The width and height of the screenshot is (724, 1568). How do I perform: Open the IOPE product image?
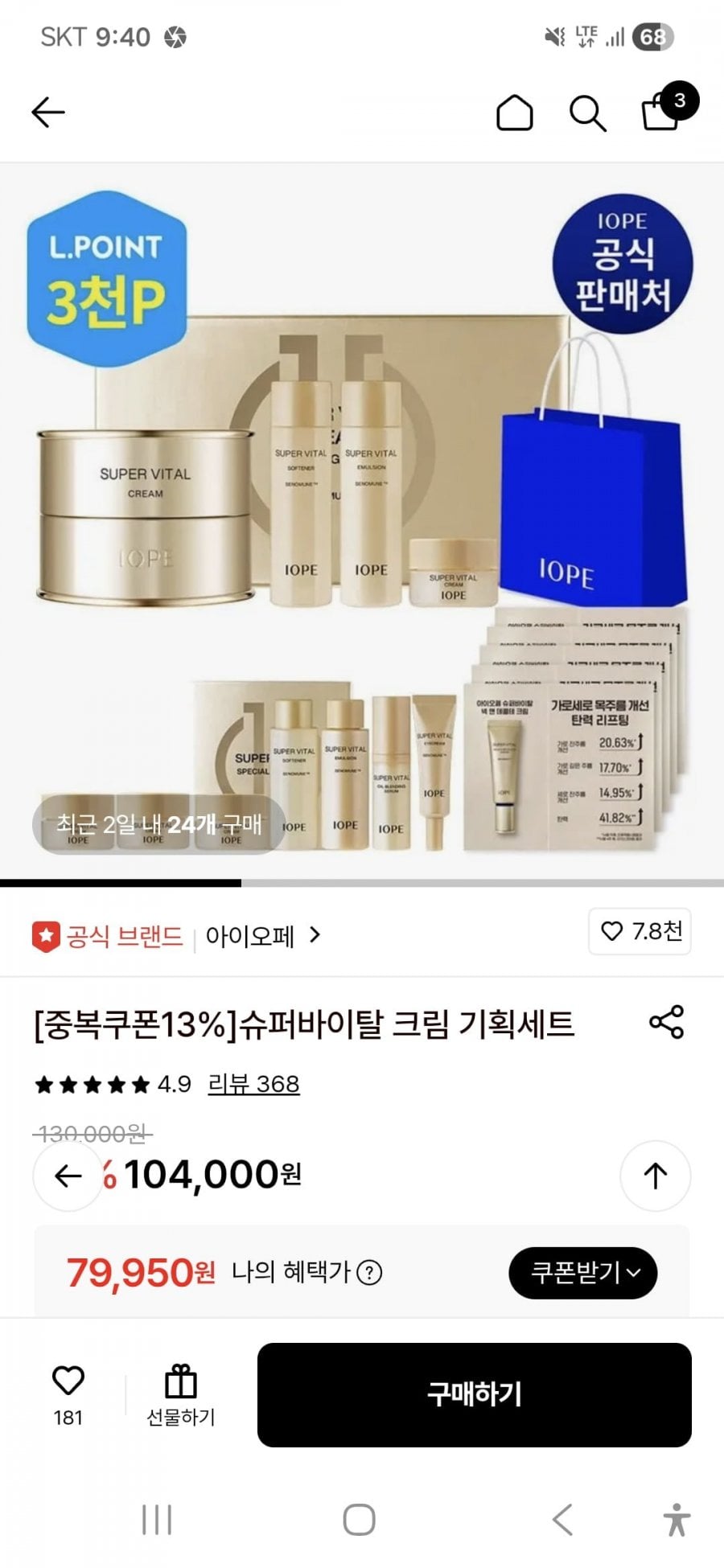[362, 523]
